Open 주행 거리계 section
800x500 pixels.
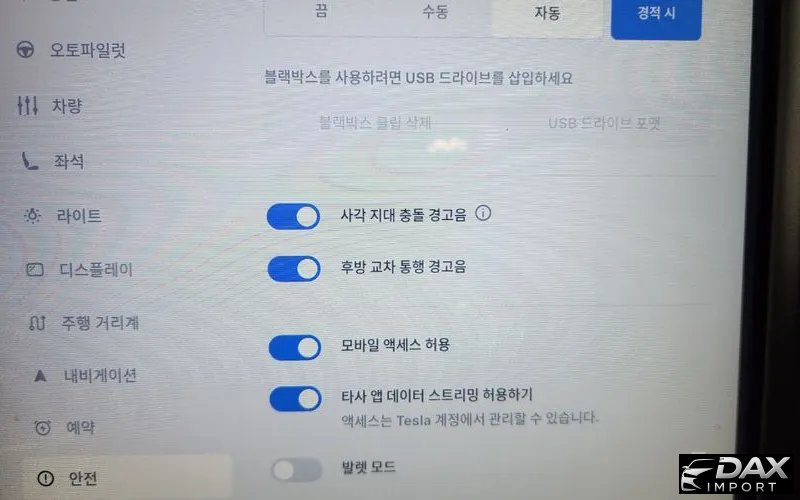click(98, 323)
